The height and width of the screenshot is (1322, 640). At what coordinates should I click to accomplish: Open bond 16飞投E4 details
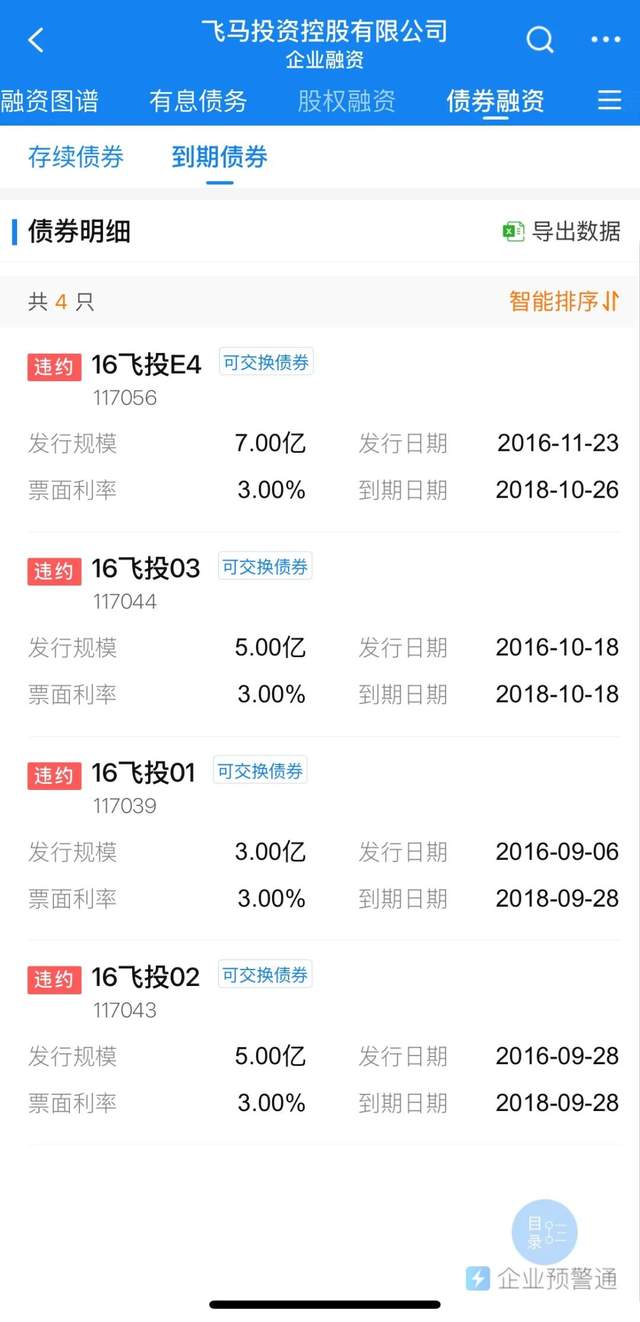click(x=147, y=366)
